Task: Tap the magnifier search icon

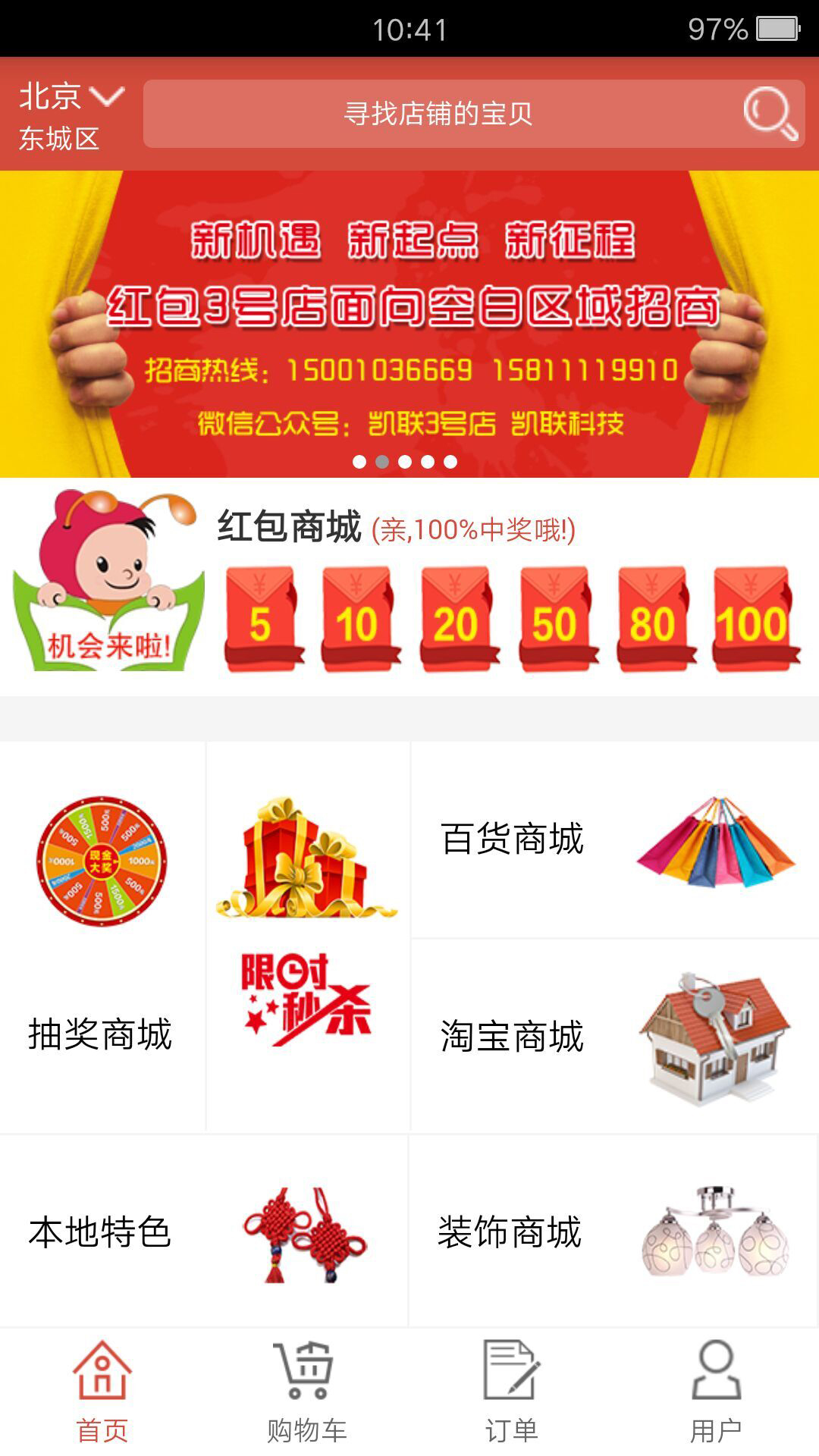Action: click(x=770, y=114)
